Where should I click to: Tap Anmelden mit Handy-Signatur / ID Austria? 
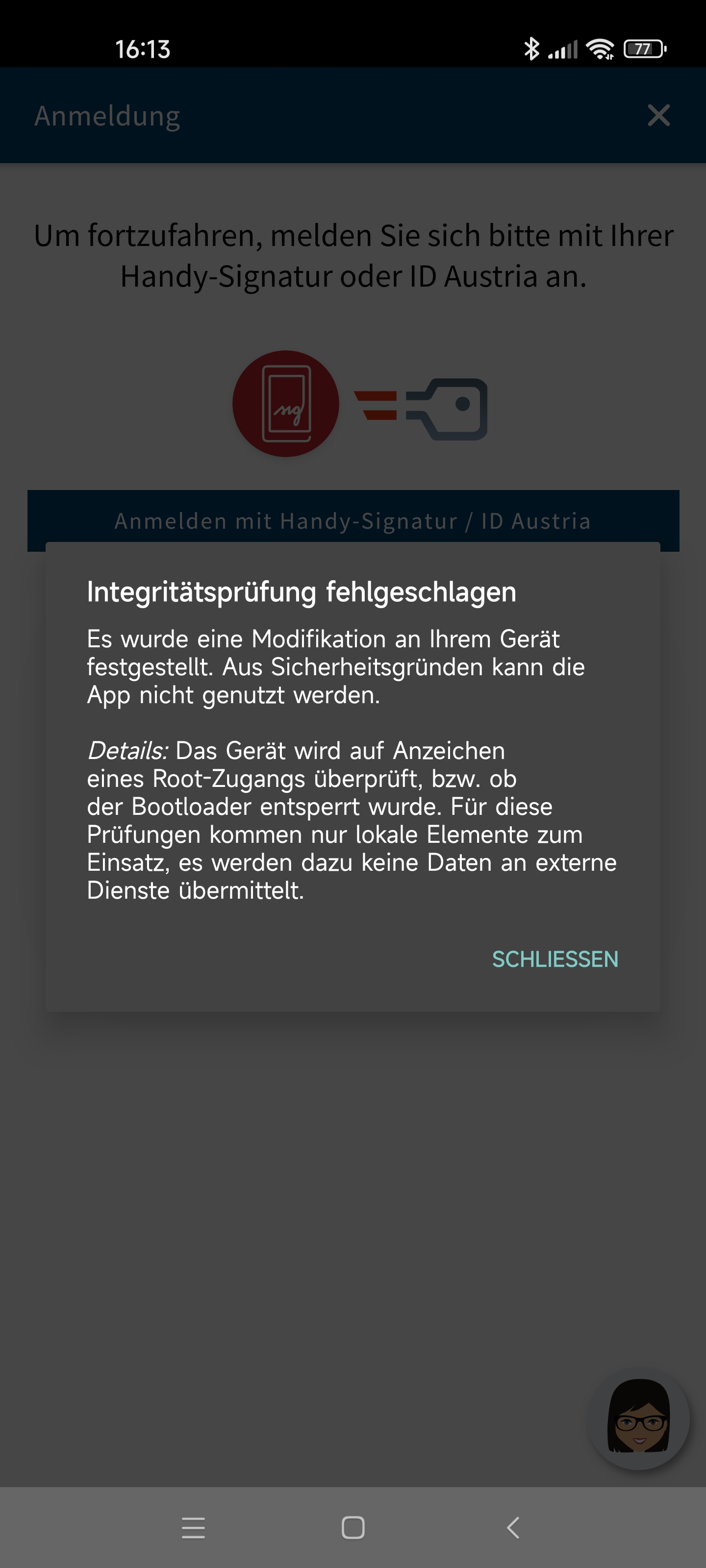353,520
